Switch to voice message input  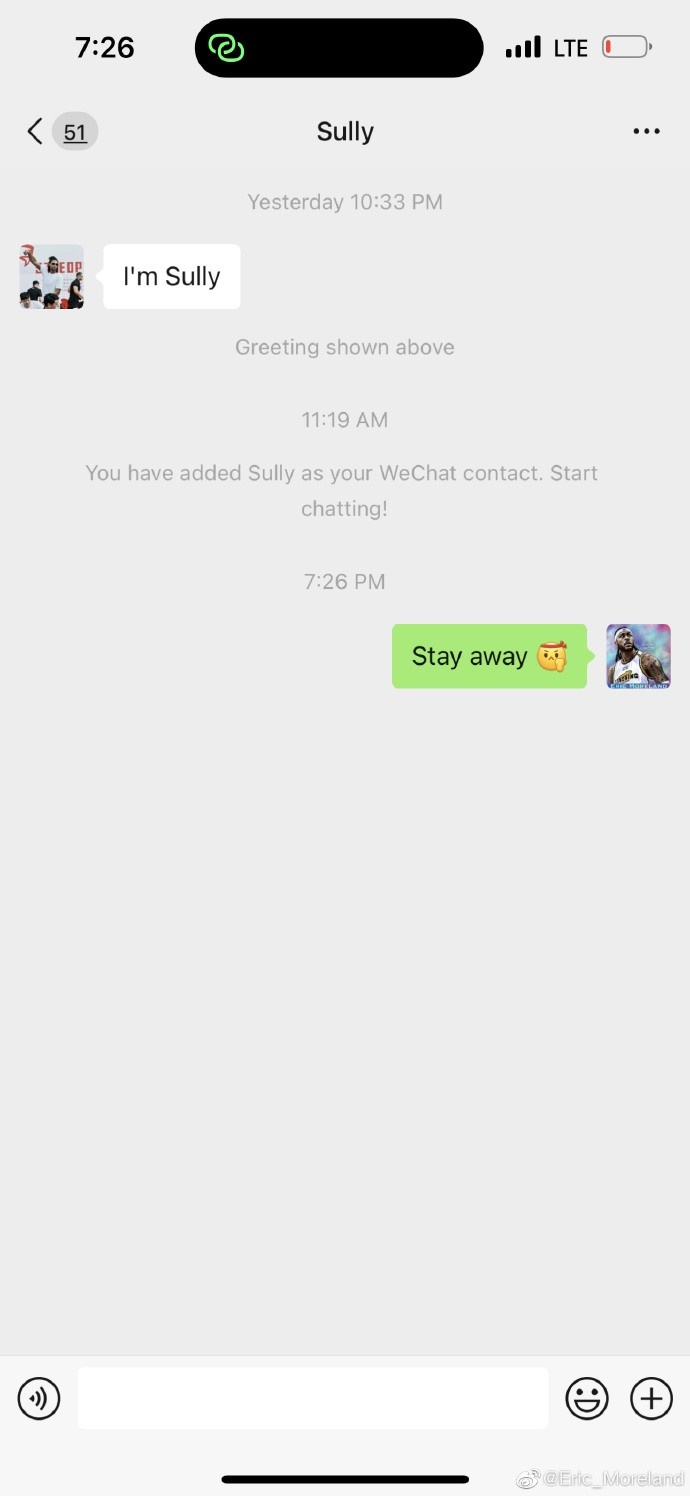pyautogui.click(x=39, y=1398)
